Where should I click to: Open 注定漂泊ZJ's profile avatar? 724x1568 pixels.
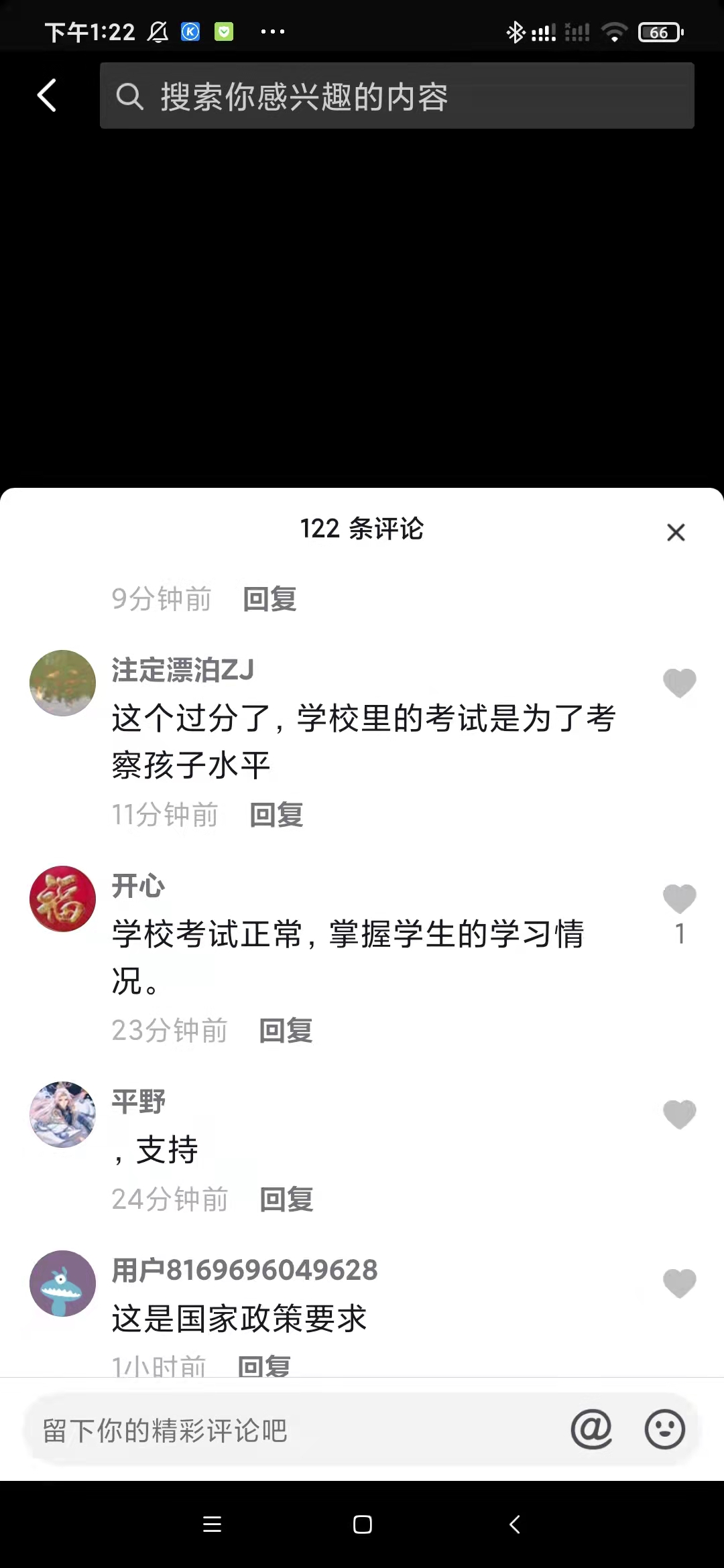[62, 682]
